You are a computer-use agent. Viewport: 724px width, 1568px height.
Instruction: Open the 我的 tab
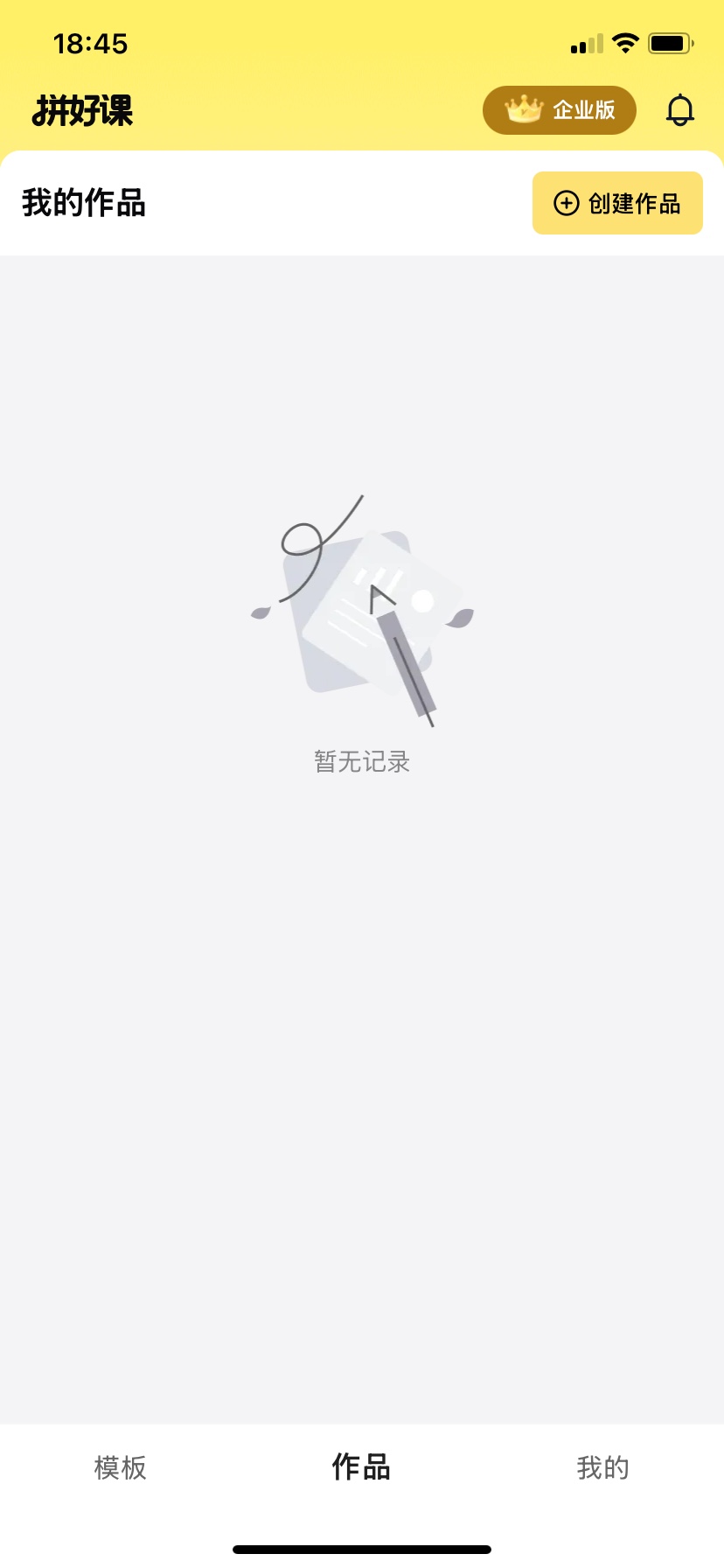[602, 1466]
